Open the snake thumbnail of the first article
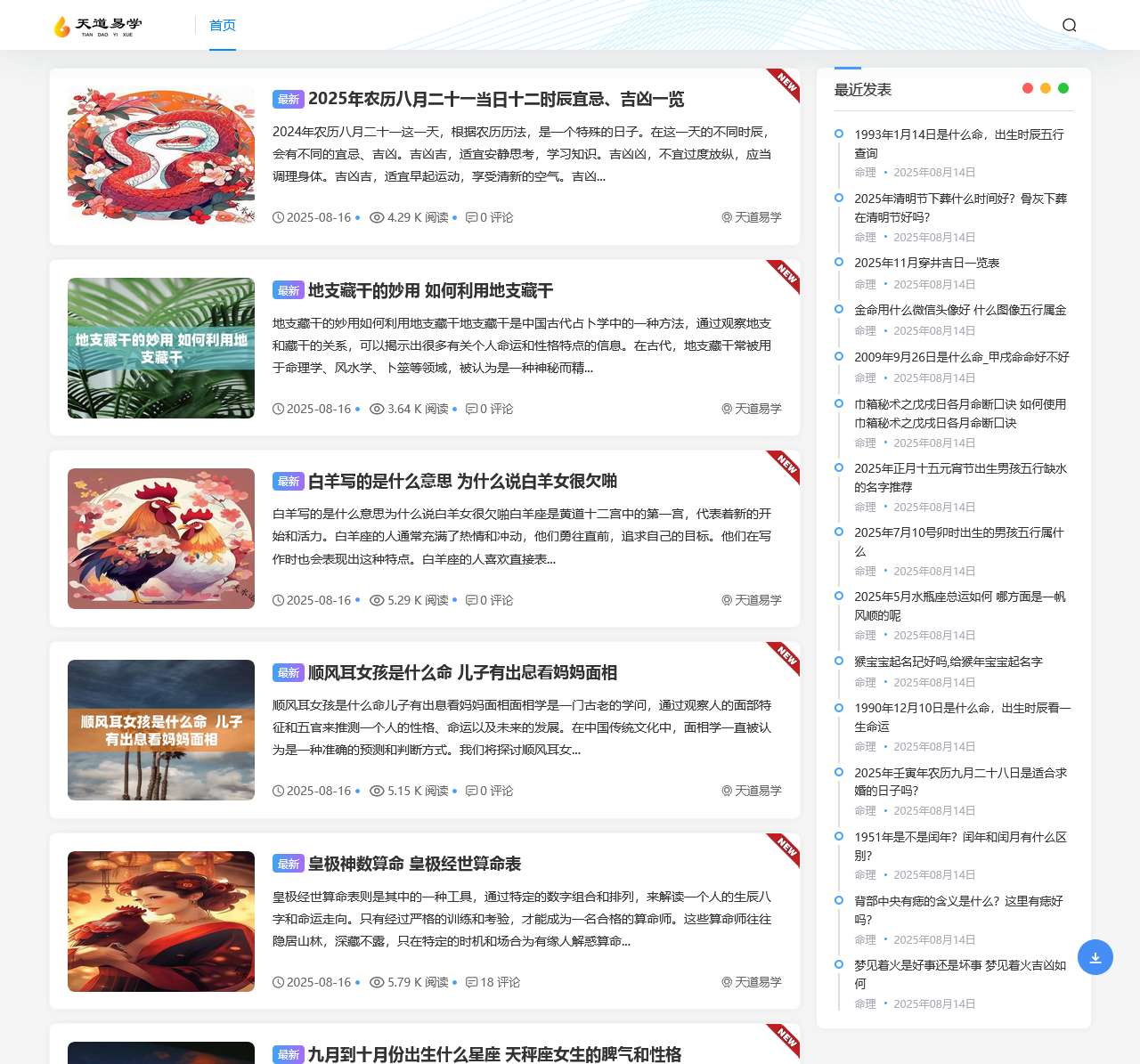Screen dimensions: 1140x1064 (161, 157)
